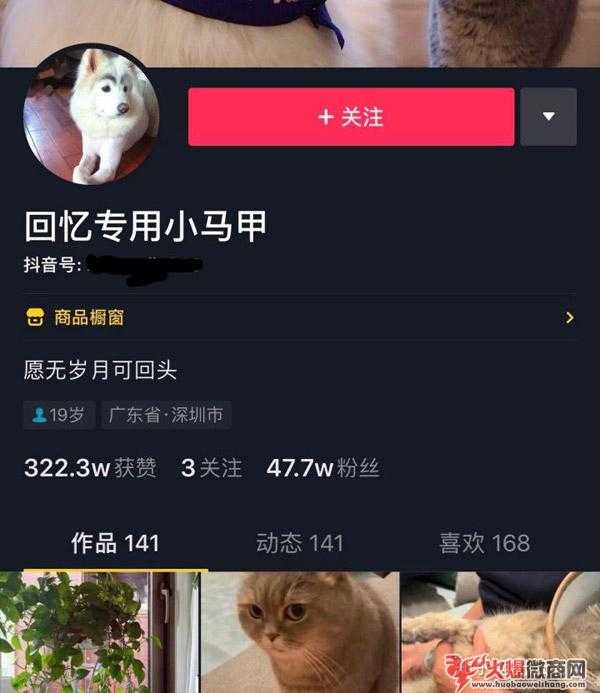
Task: Switch to the 动态 141 tab
Action: click(300, 543)
